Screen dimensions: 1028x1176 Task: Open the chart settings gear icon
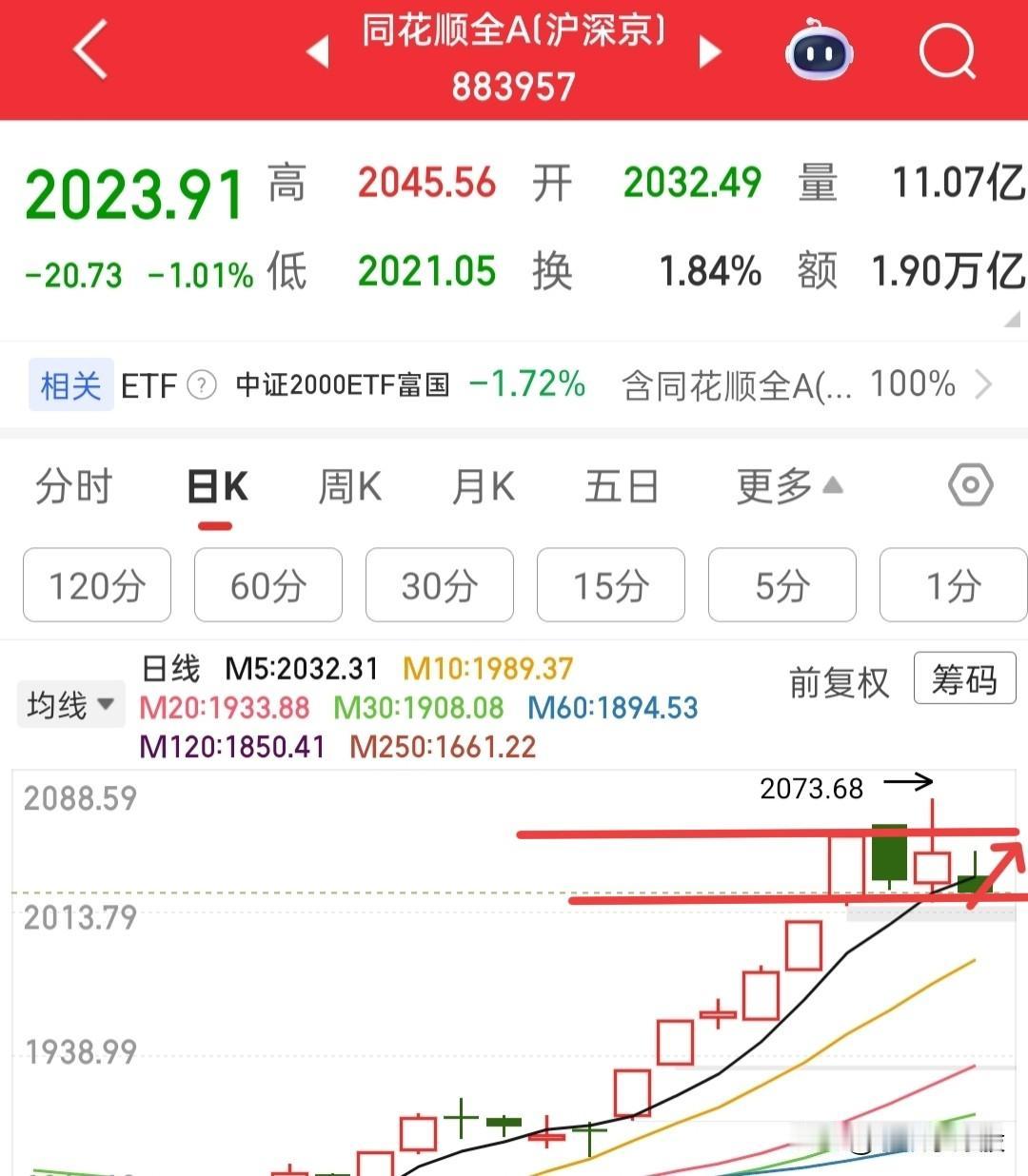969,485
